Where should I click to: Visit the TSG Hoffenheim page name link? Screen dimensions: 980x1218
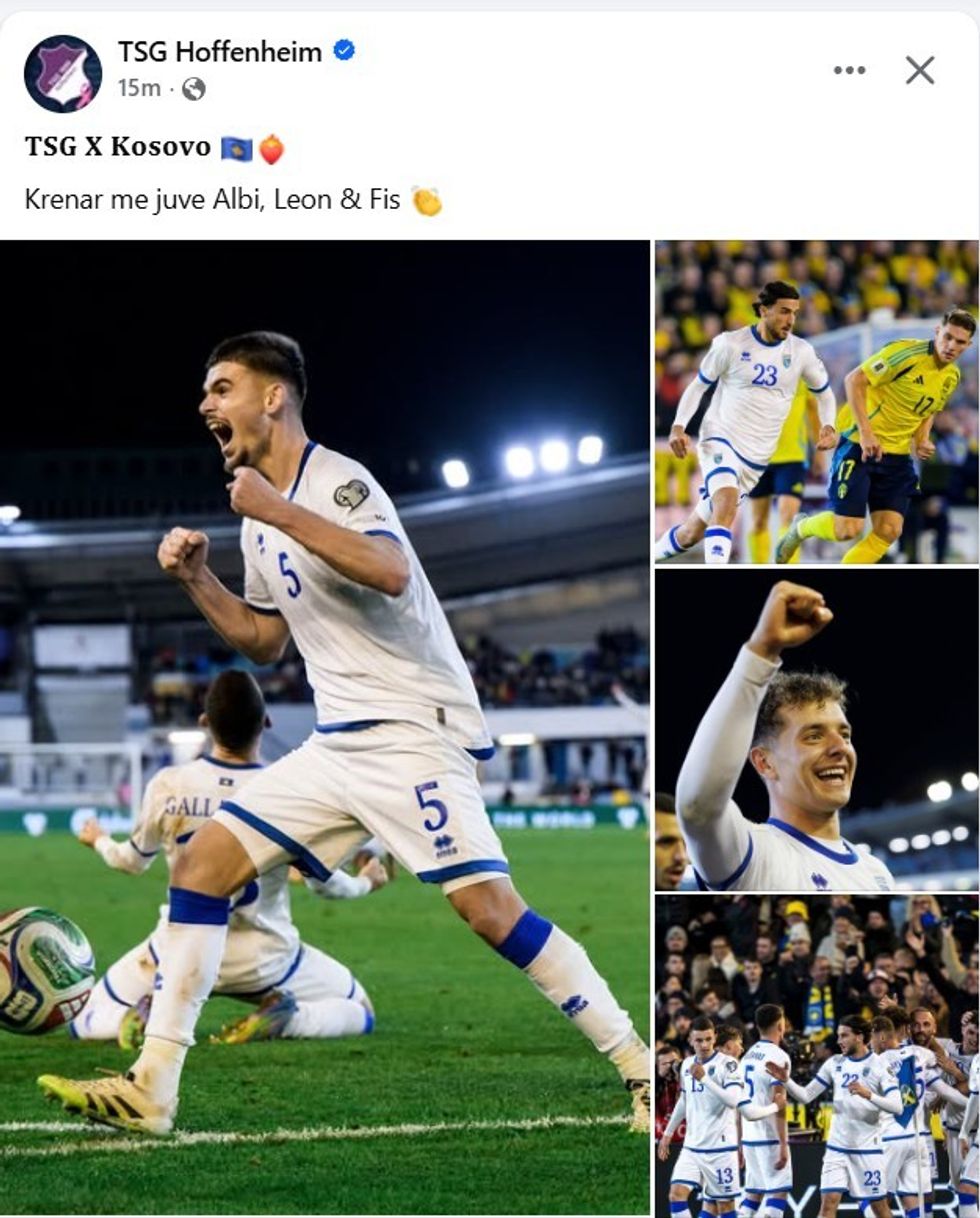(219, 52)
